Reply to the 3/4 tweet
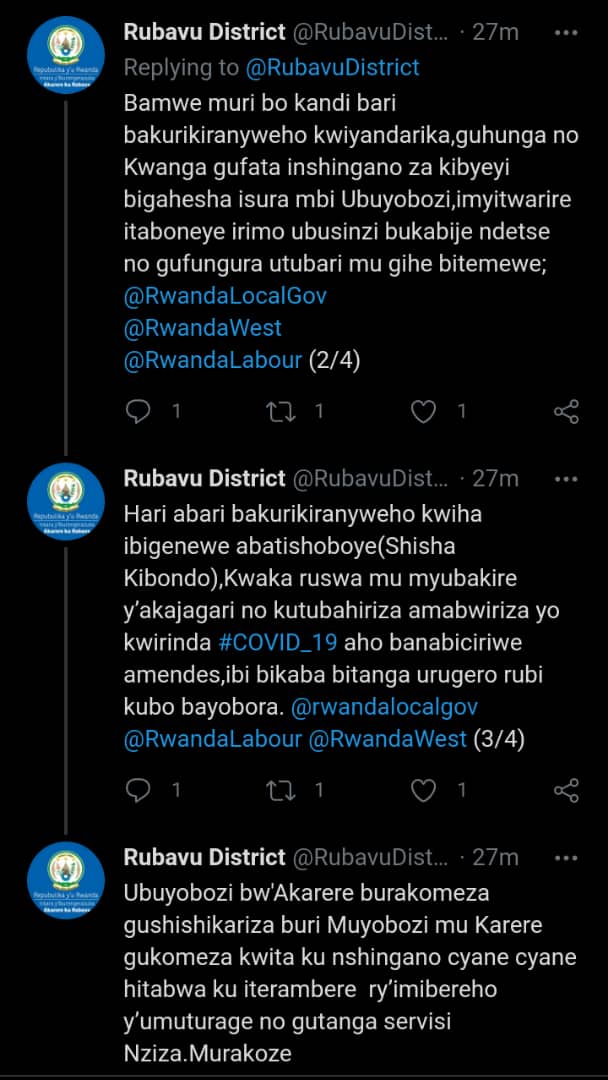608x1080 pixels. (x=139, y=790)
